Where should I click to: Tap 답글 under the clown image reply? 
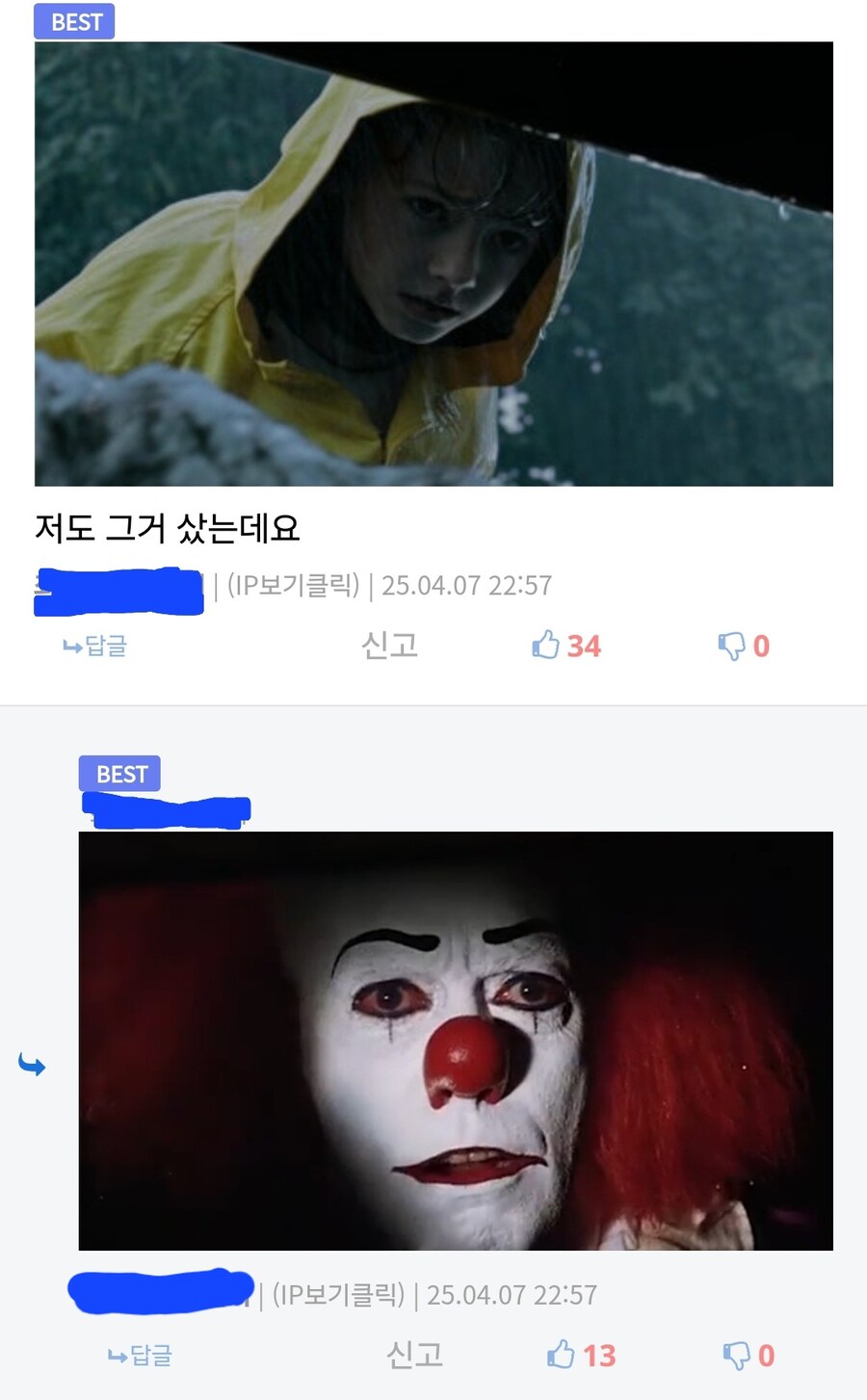pyautogui.click(x=141, y=1356)
